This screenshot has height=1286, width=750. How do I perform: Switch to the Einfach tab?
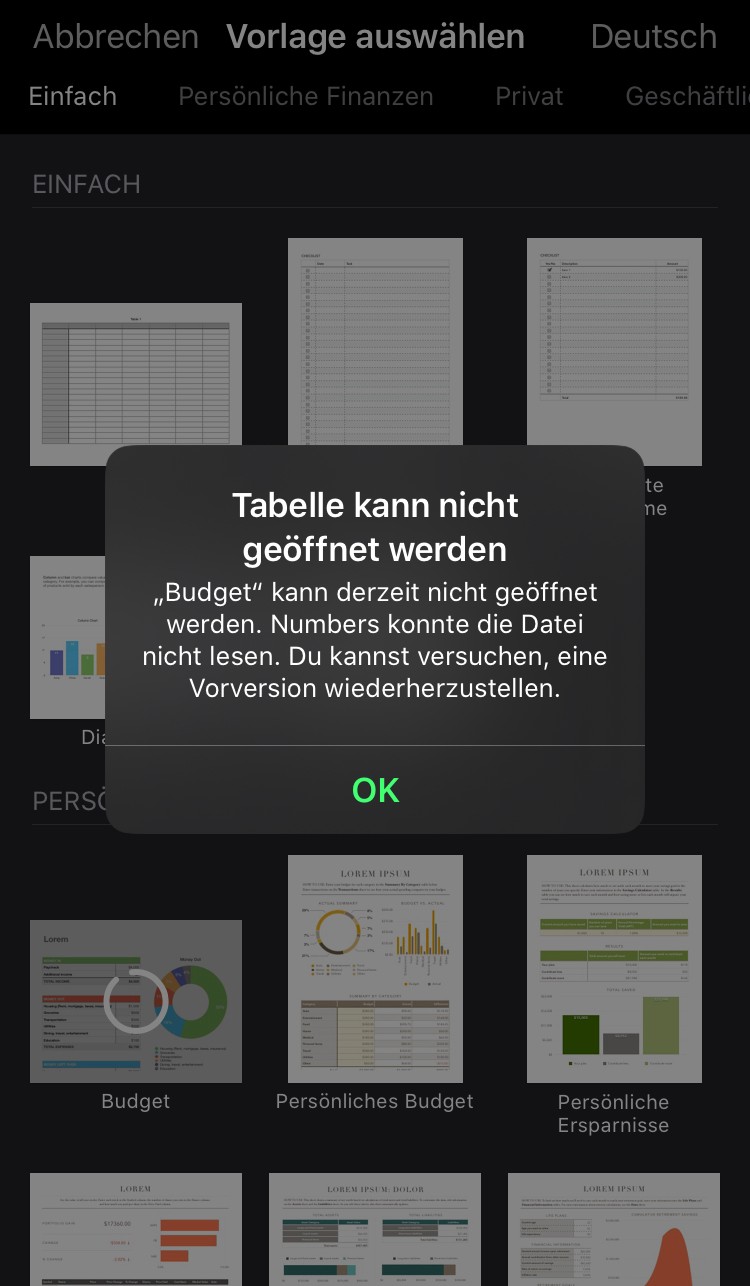73,97
